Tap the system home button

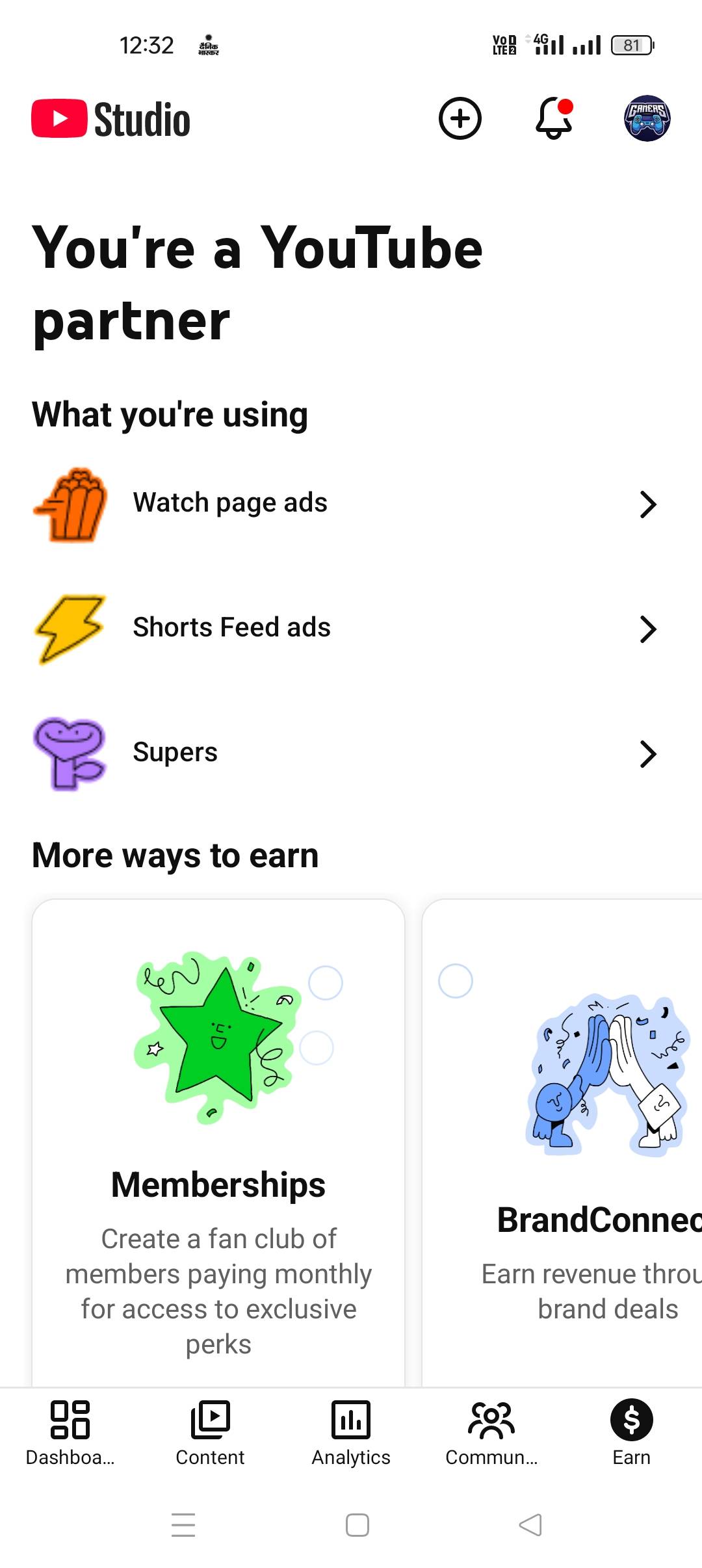pyautogui.click(x=357, y=1525)
